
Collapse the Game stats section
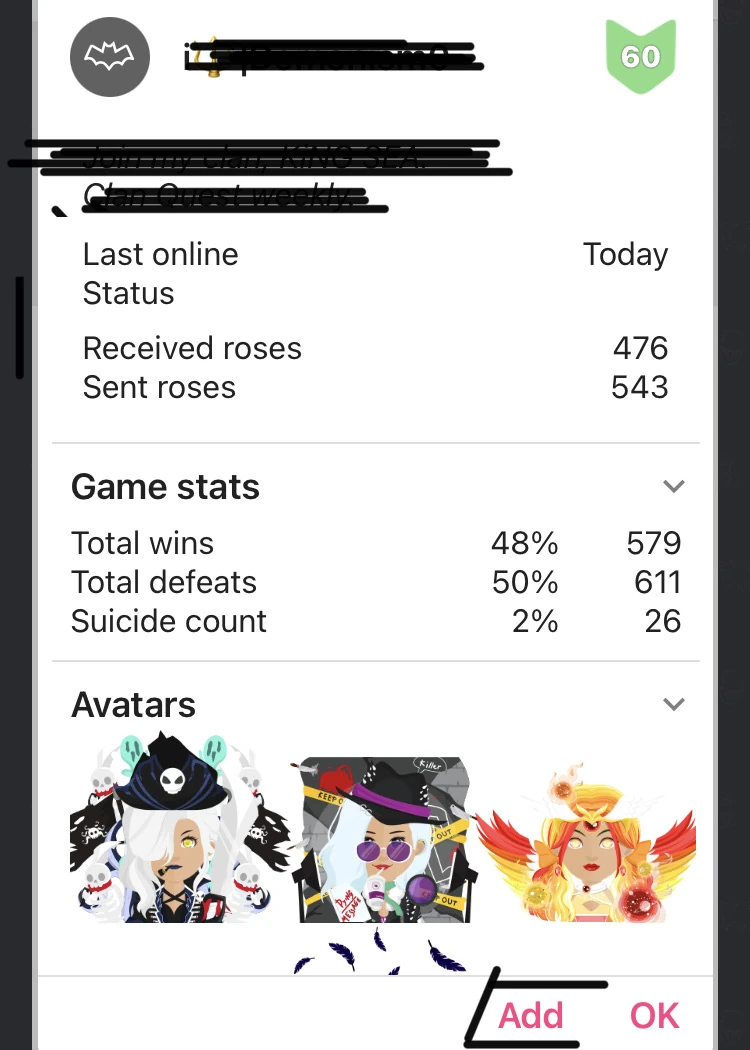tap(674, 486)
